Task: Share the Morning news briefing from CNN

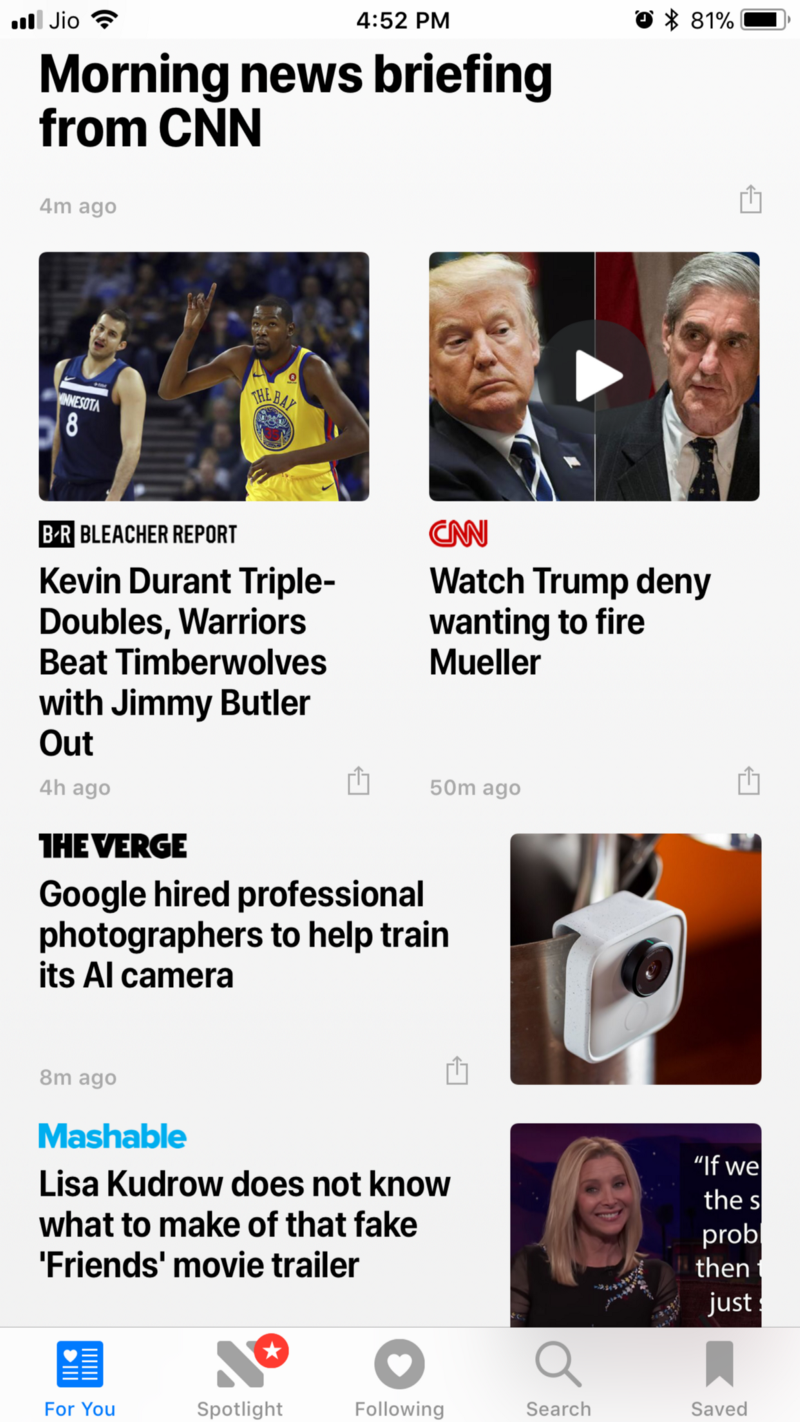Action: coord(750,200)
